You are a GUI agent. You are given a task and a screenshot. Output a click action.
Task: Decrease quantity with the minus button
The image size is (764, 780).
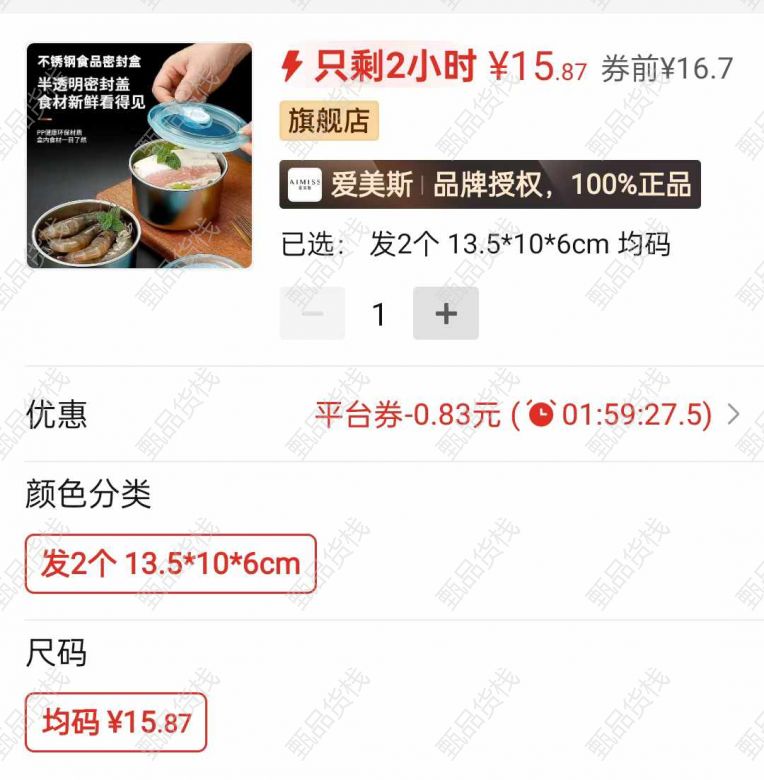point(312,314)
